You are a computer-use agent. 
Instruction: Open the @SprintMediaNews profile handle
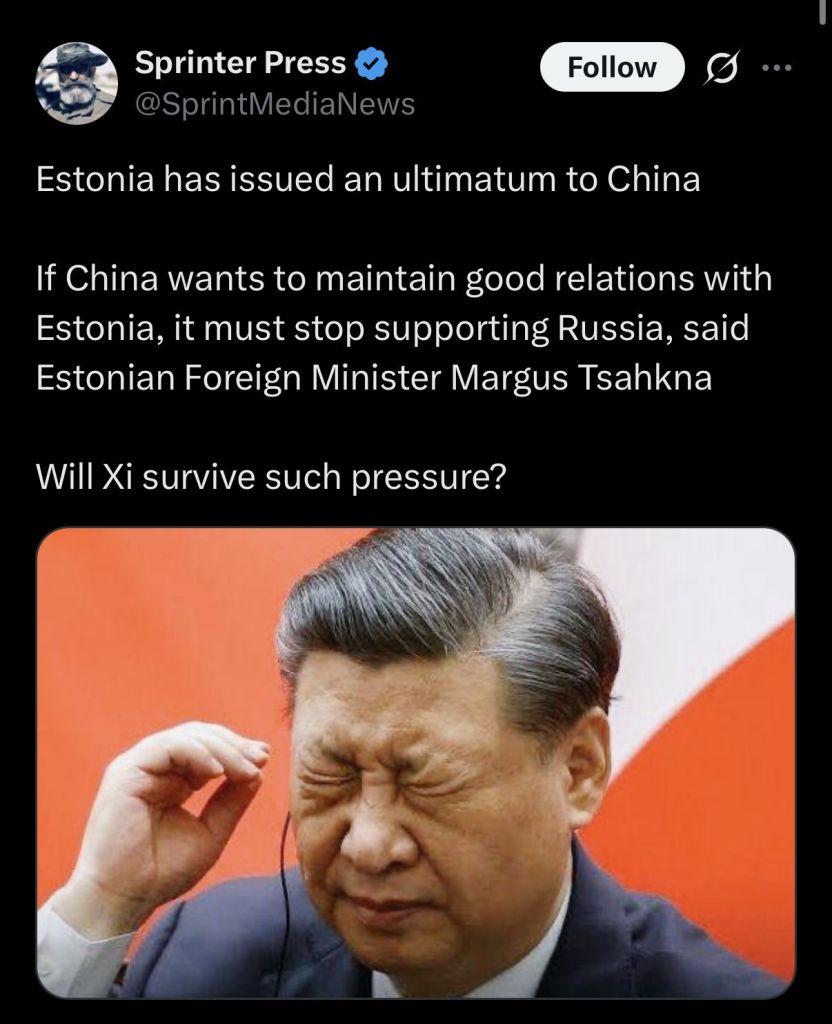[274, 104]
